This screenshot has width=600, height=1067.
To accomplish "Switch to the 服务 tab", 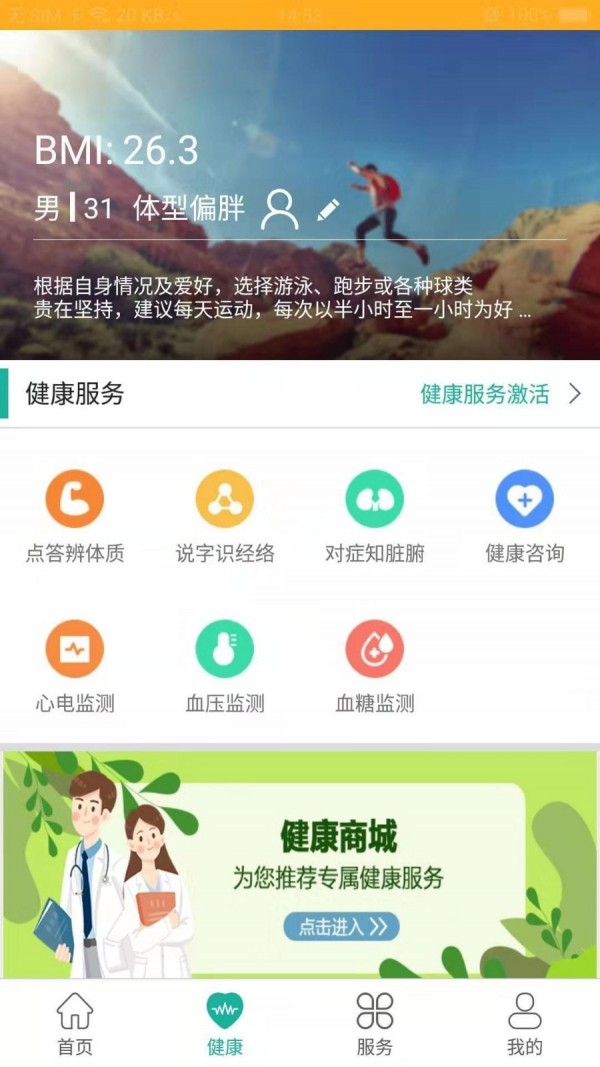I will click(375, 1024).
